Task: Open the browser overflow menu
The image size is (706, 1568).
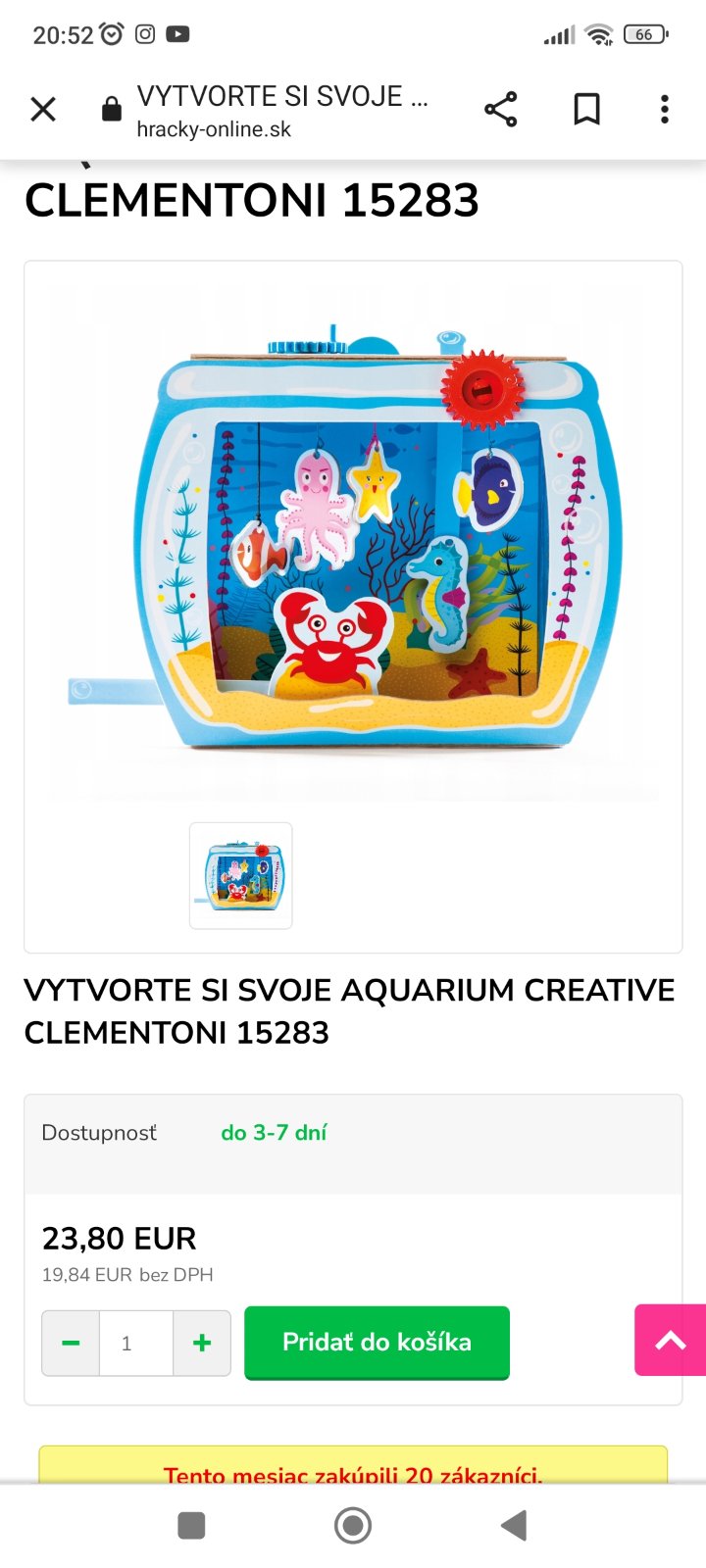Action: (x=665, y=109)
